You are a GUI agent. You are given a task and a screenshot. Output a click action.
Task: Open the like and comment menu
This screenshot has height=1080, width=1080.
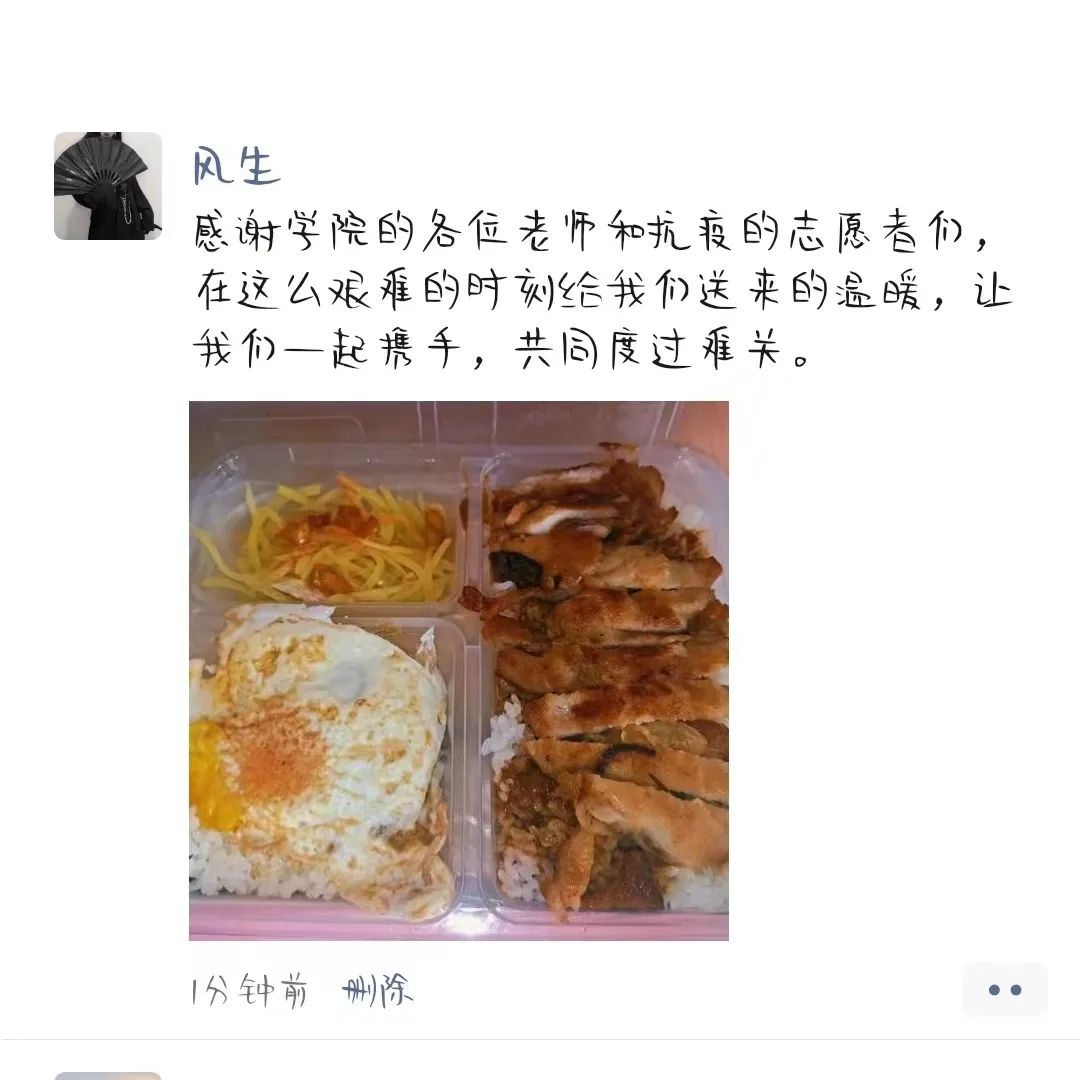(x=1004, y=990)
